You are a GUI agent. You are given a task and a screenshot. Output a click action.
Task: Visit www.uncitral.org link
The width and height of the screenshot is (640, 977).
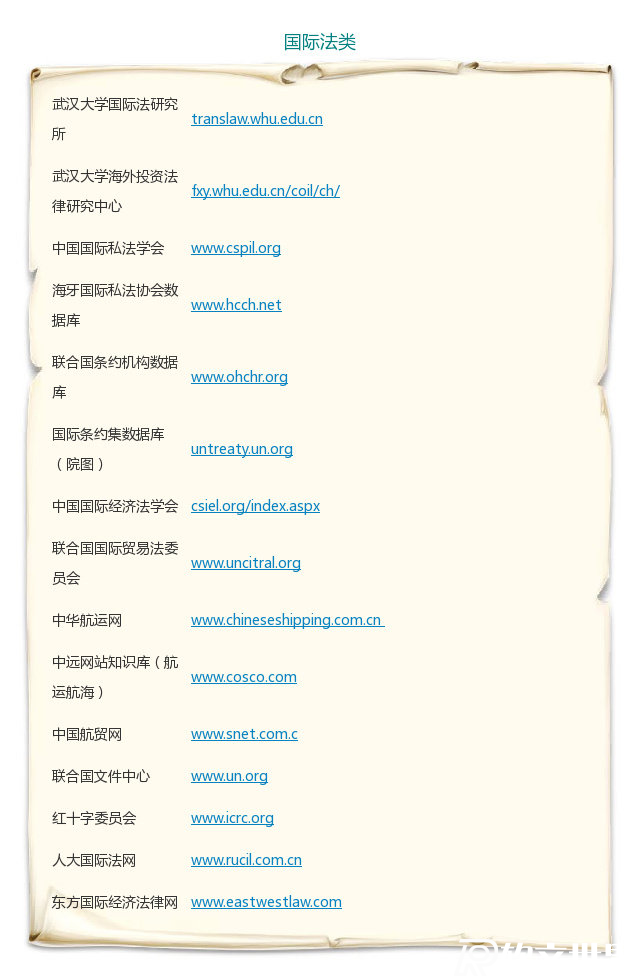click(x=246, y=563)
